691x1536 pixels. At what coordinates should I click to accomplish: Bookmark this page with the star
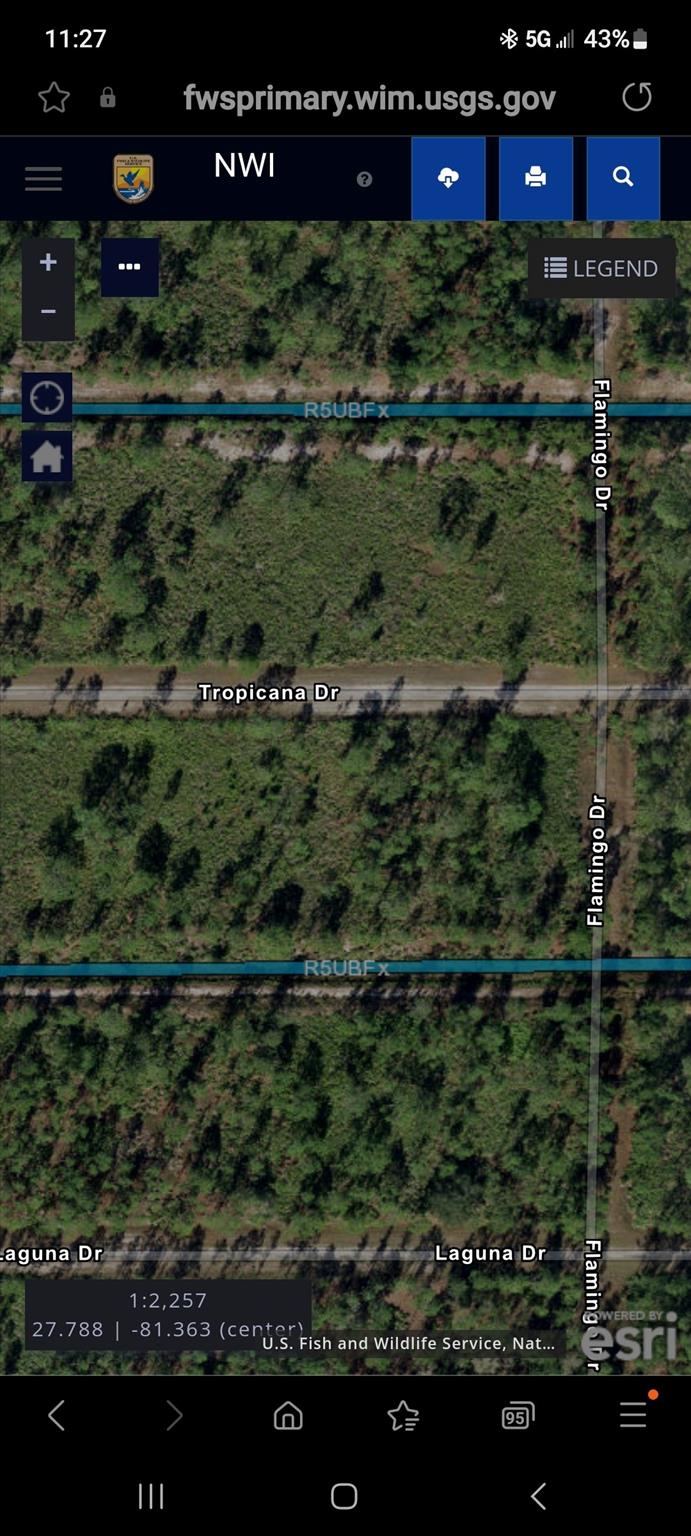pyautogui.click(x=54, y=98)
